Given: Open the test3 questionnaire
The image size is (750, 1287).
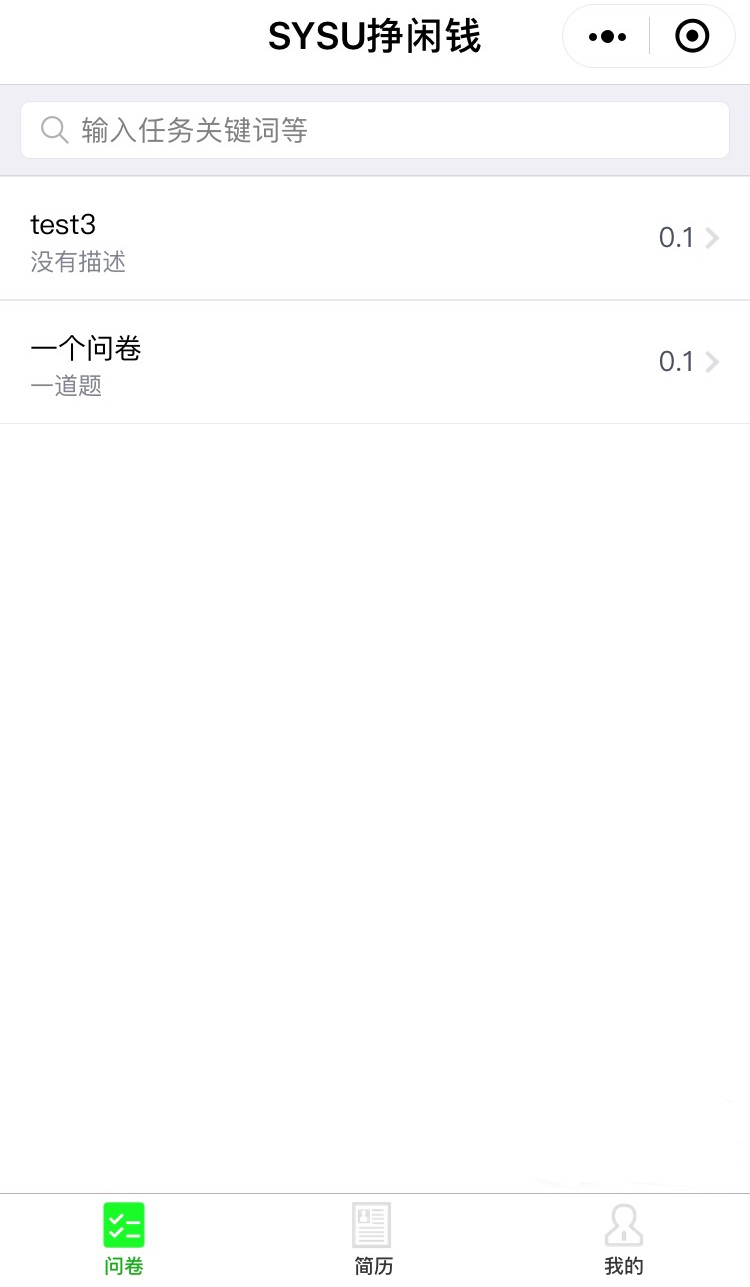Looking at the screenshot, I should coord(375,238).
